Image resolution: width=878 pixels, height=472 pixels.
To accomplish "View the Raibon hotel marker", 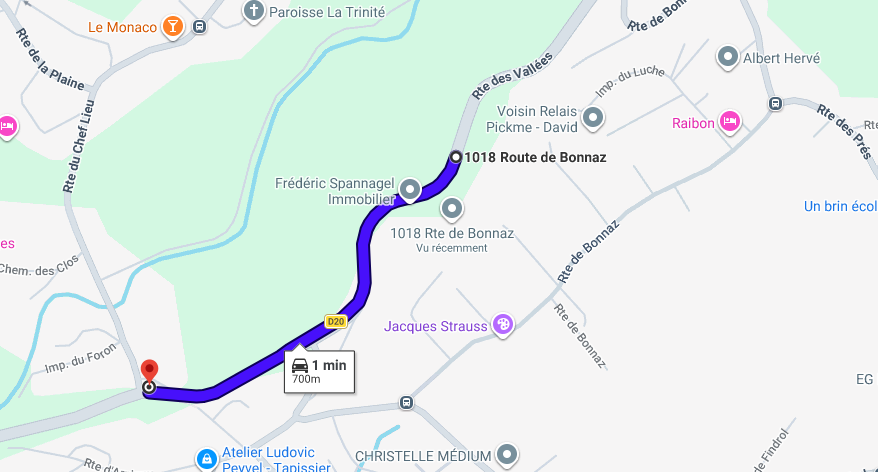I will point(730,121).
